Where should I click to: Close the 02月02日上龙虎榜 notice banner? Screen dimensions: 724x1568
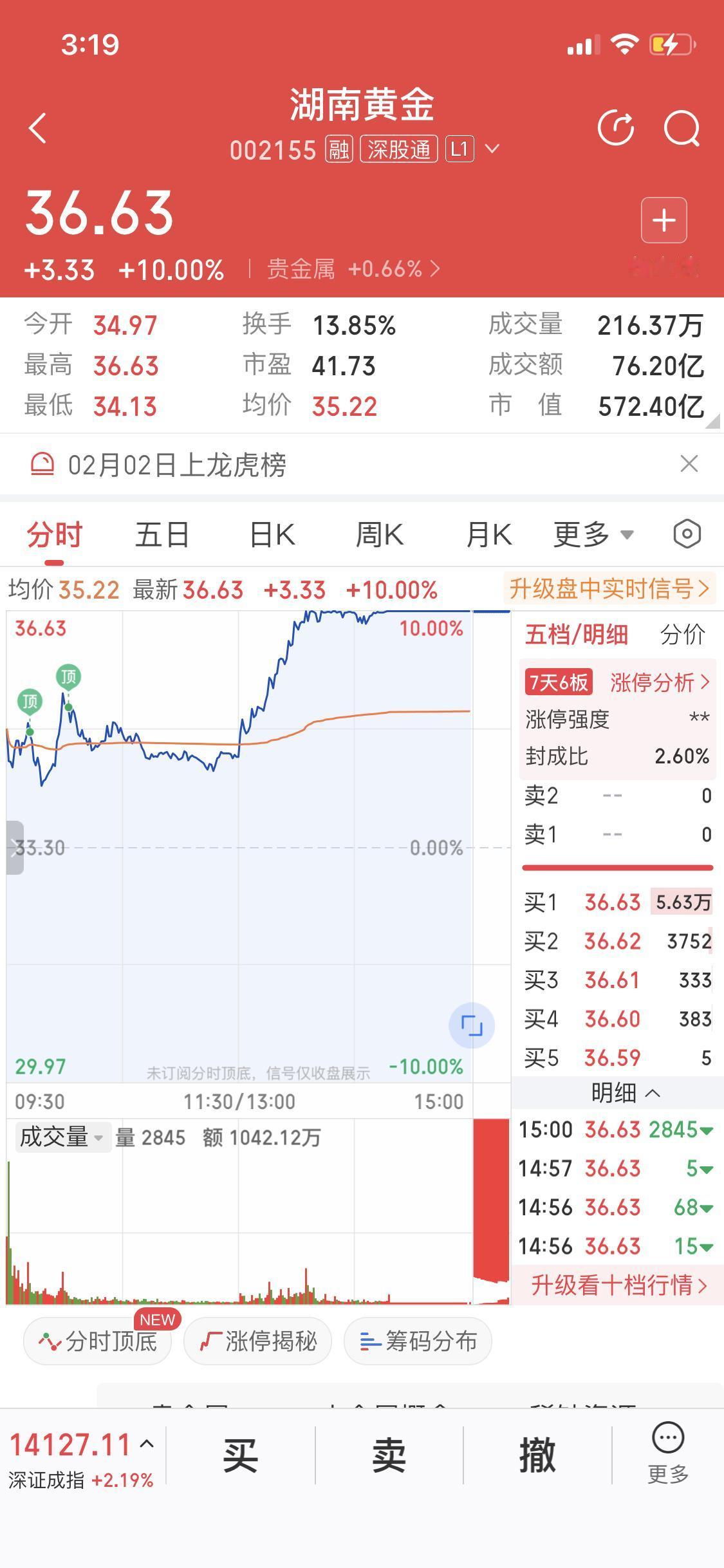(x=688, y=463)
